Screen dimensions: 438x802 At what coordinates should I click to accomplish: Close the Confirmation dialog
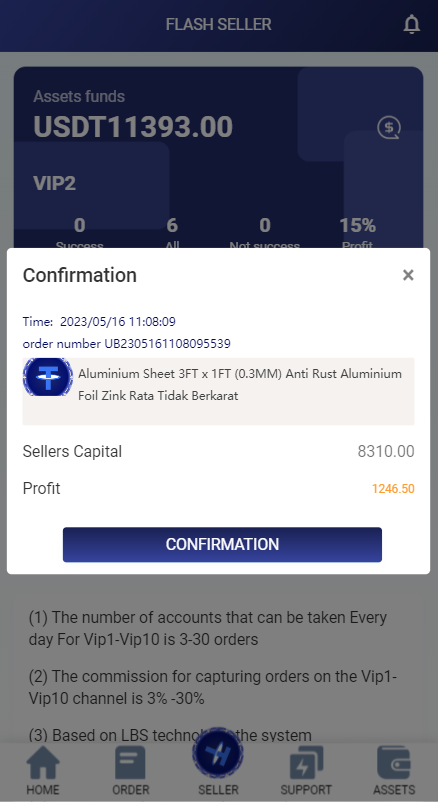pyautogui.click(x=408, y=275)
